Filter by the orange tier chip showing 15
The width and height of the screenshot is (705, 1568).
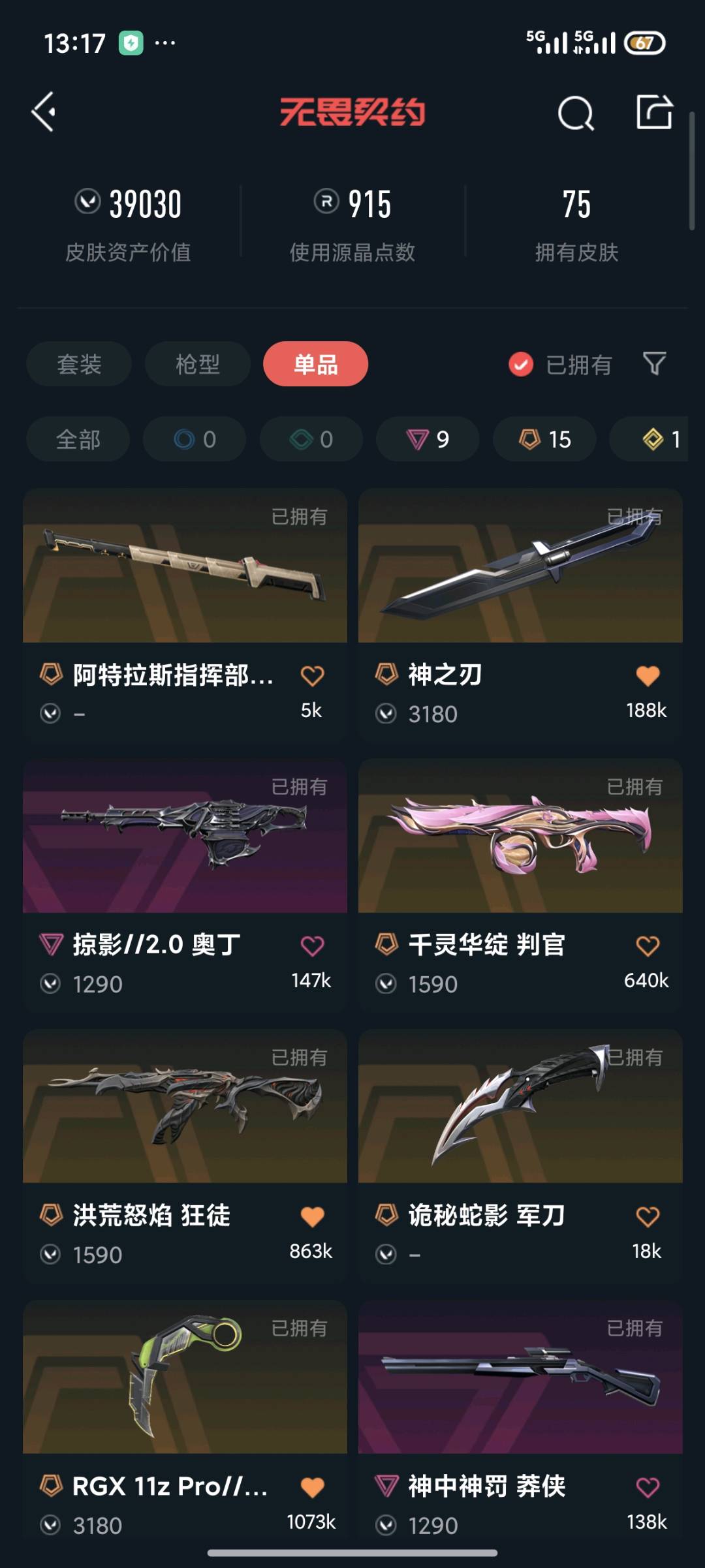544,439
